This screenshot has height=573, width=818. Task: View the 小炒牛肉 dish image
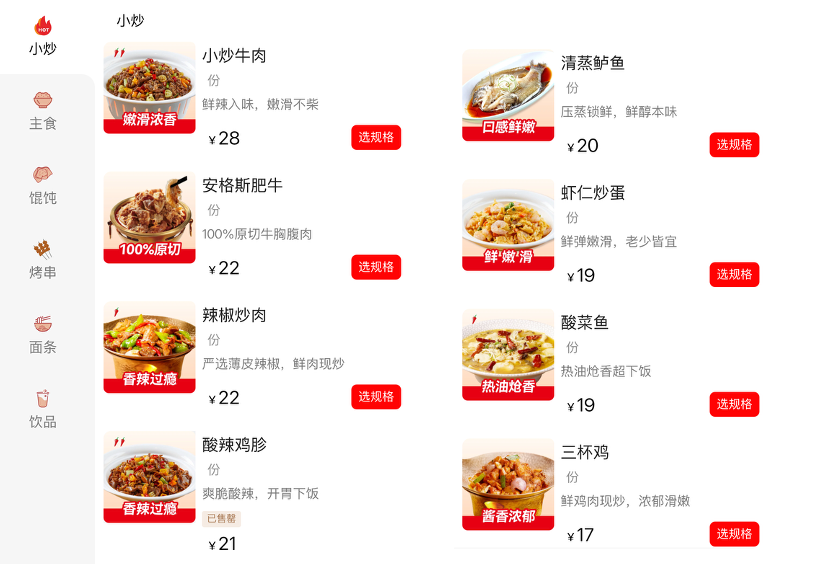pos(149,88)
